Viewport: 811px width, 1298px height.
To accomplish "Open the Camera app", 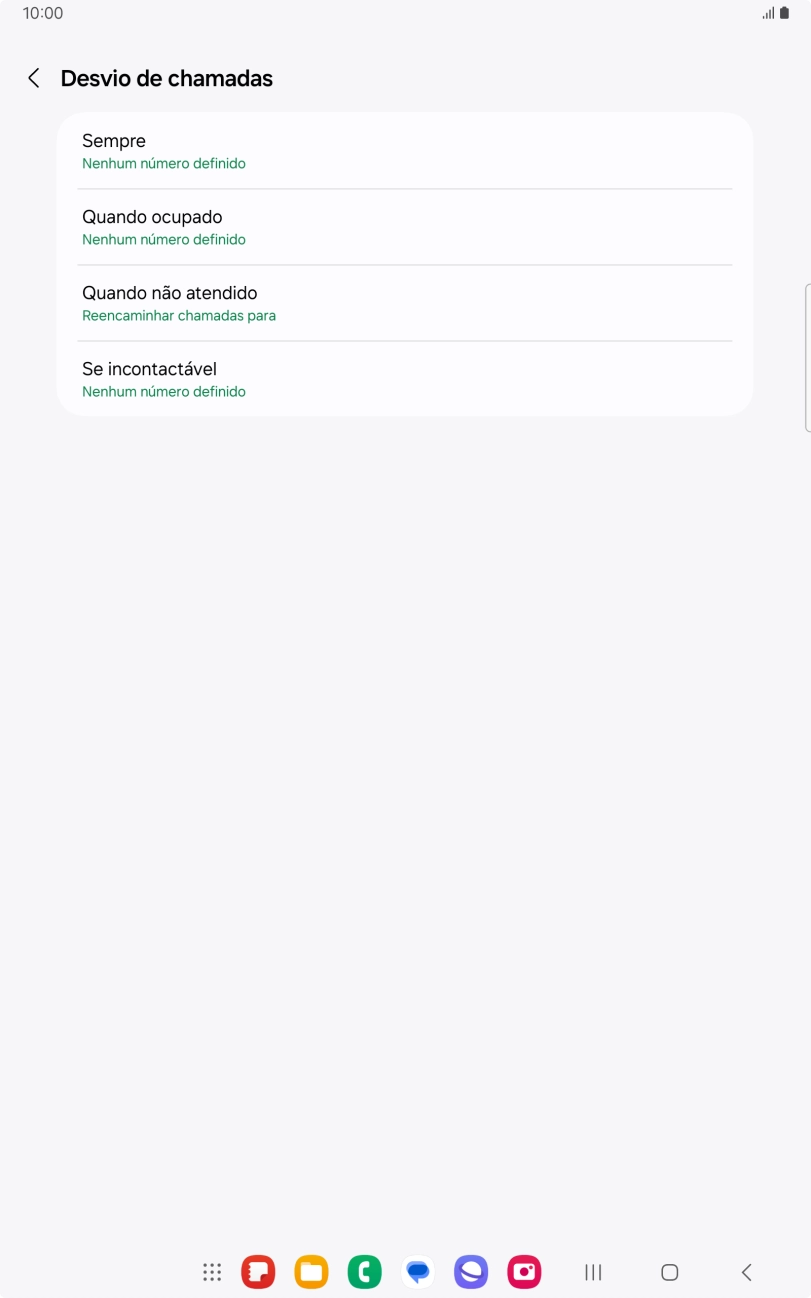I will point(523,1271).
